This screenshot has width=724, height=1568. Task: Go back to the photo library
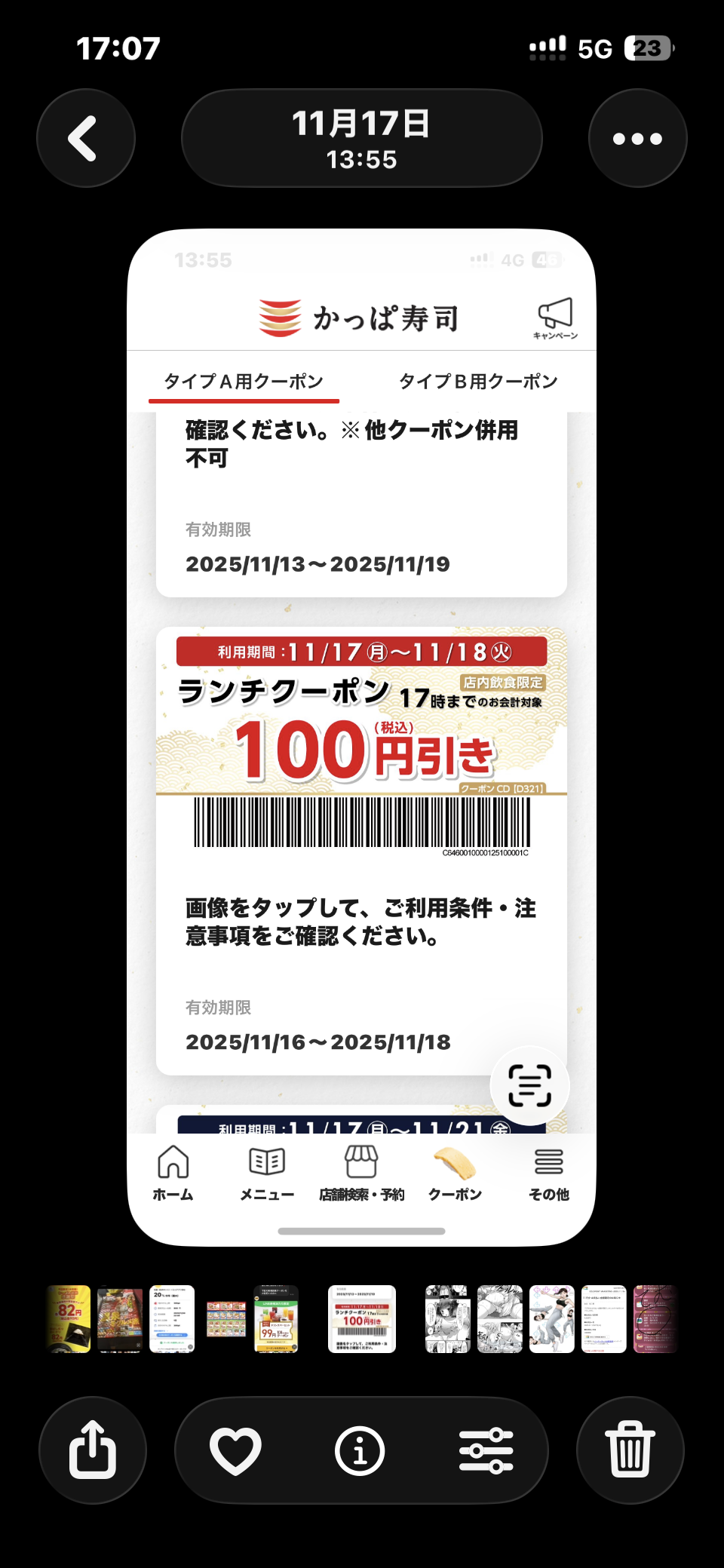point(86,138)
